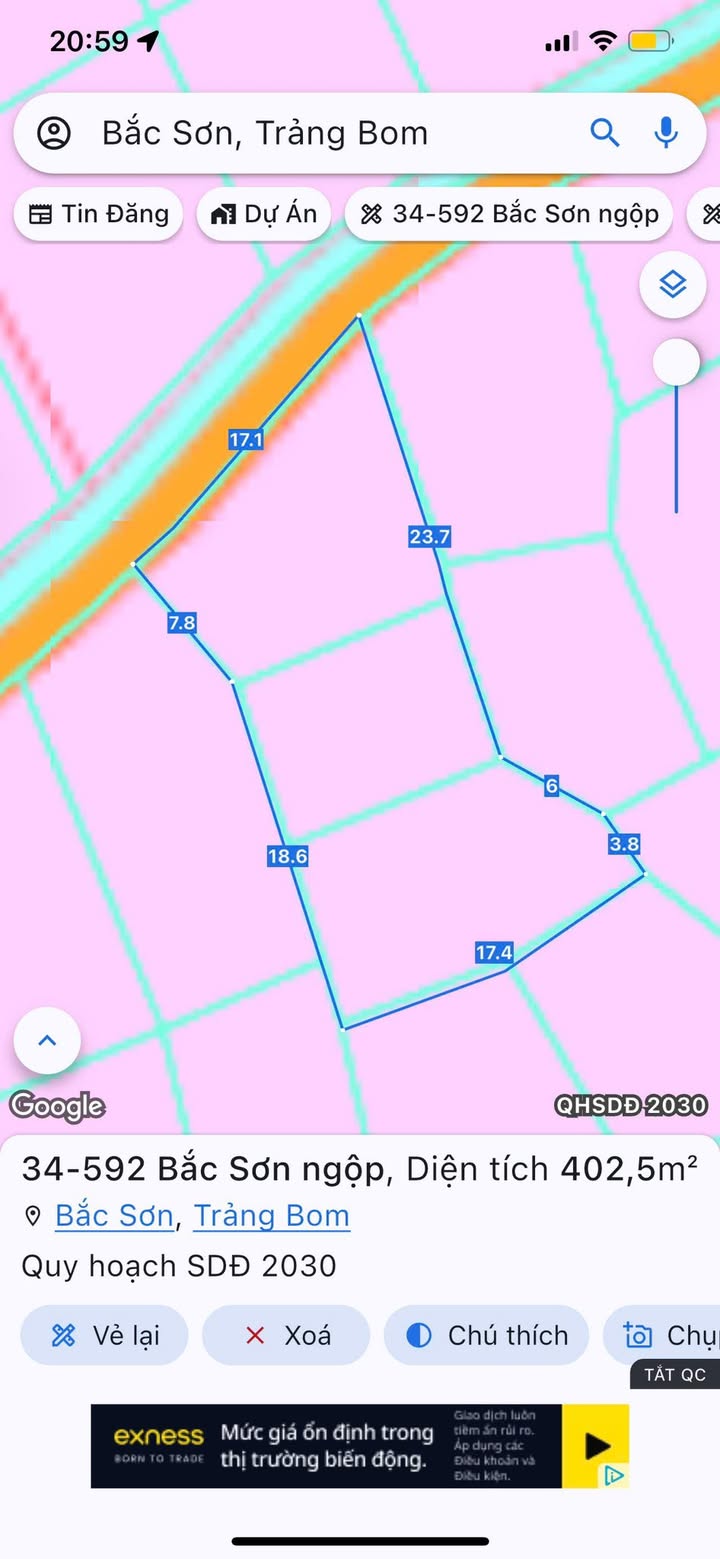Select the Dự Án chip
720x1559 pixels.
264,214
